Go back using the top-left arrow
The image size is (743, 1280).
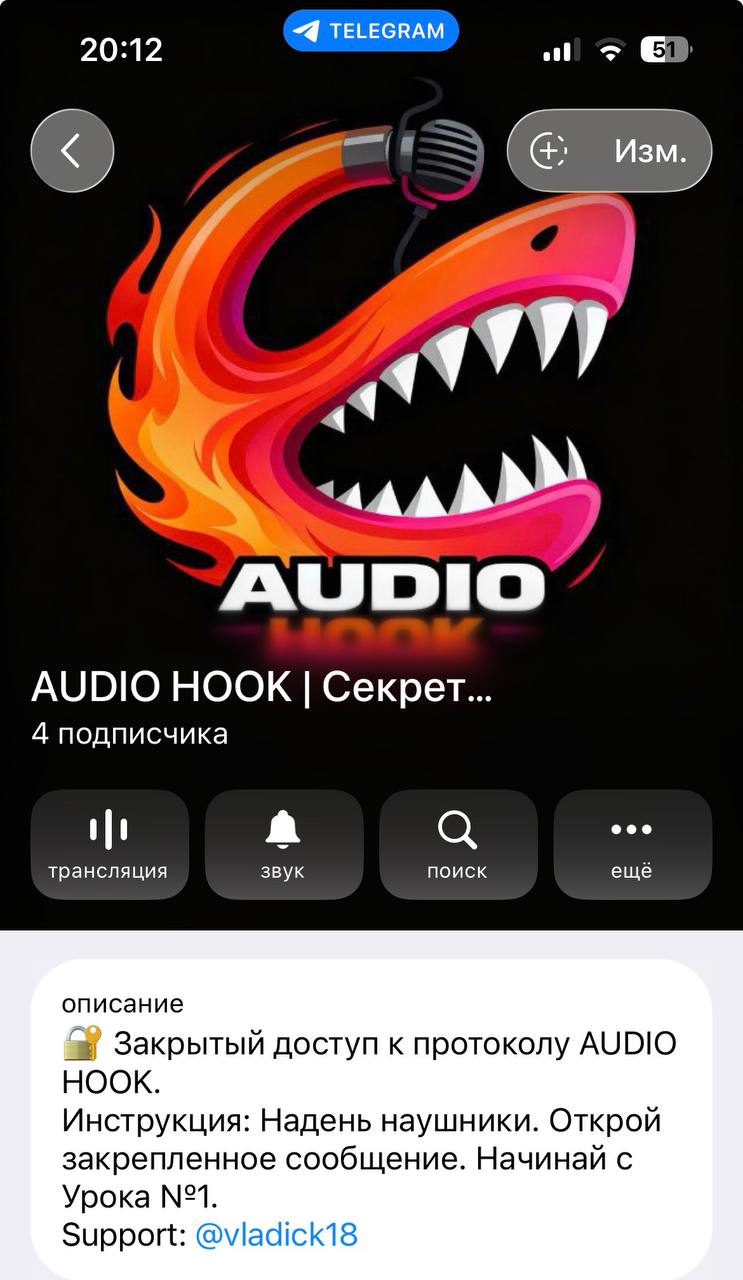click(x=72, y=151)
